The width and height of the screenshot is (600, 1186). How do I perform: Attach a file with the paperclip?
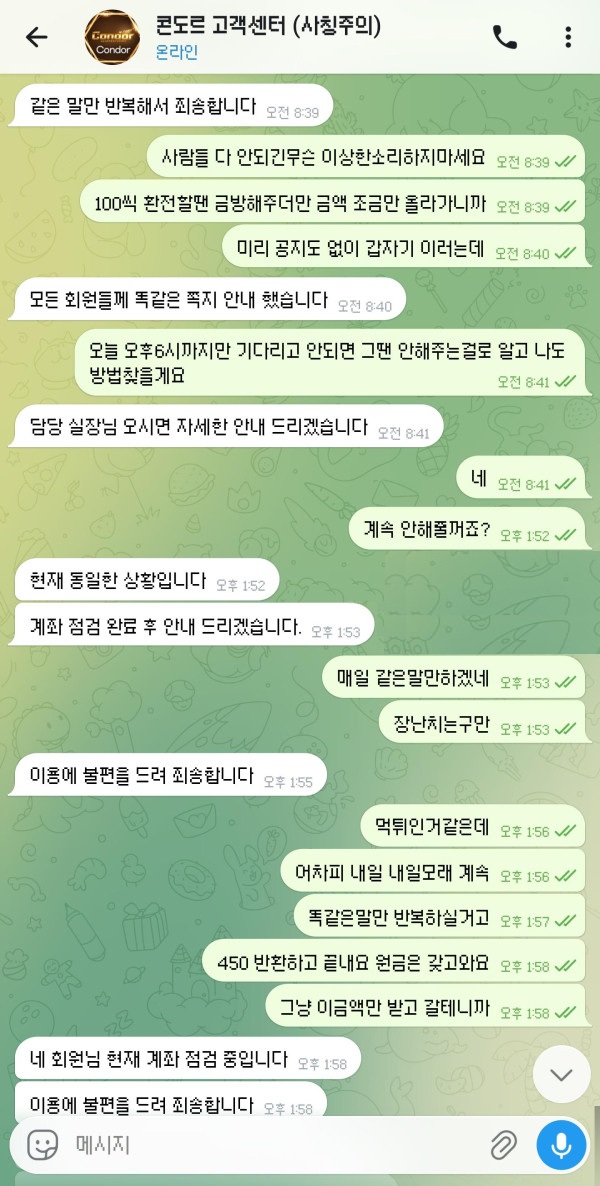pyautogui.click(x=503, y=1144)
